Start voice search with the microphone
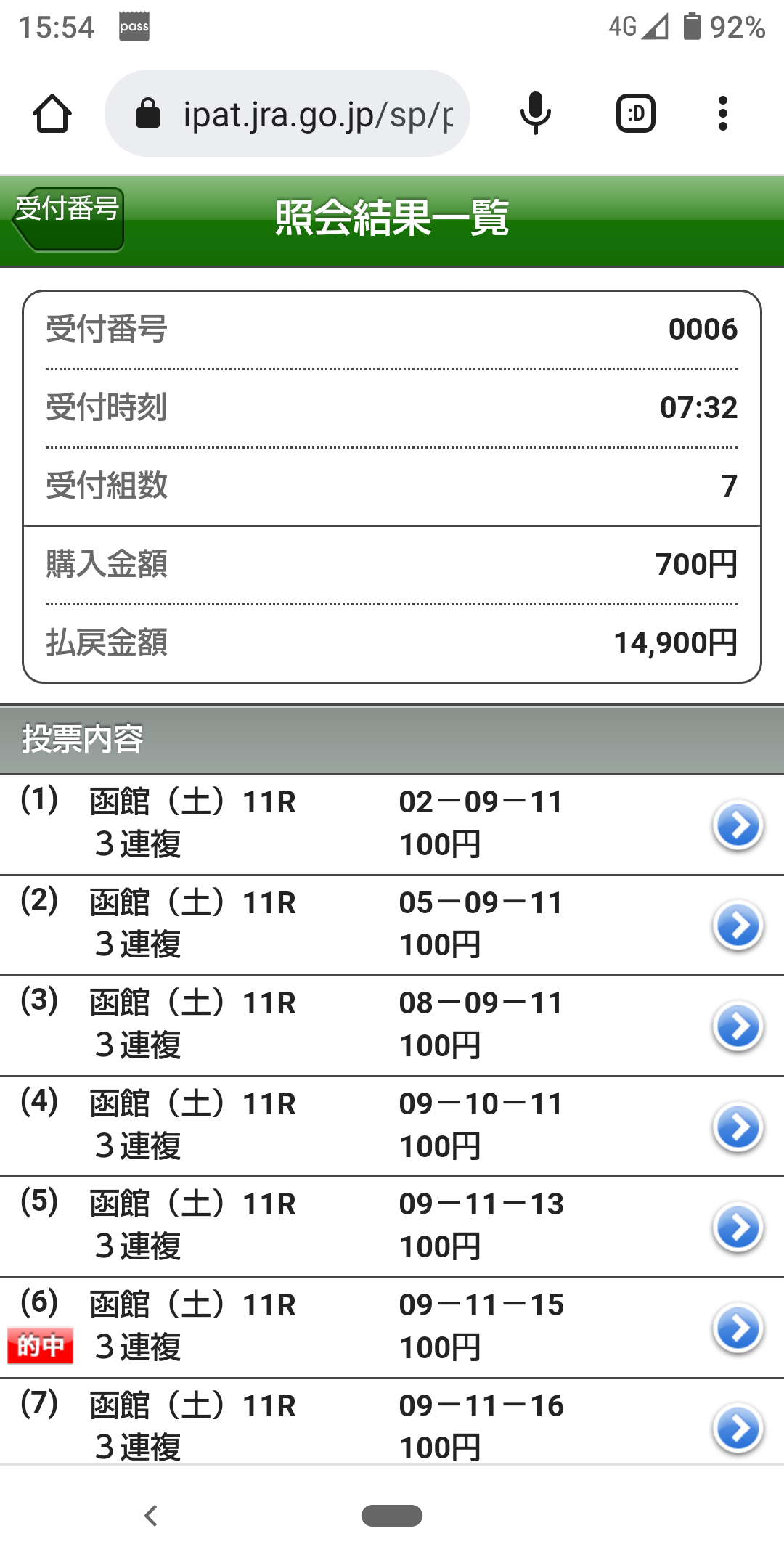 tap(536, 114)
